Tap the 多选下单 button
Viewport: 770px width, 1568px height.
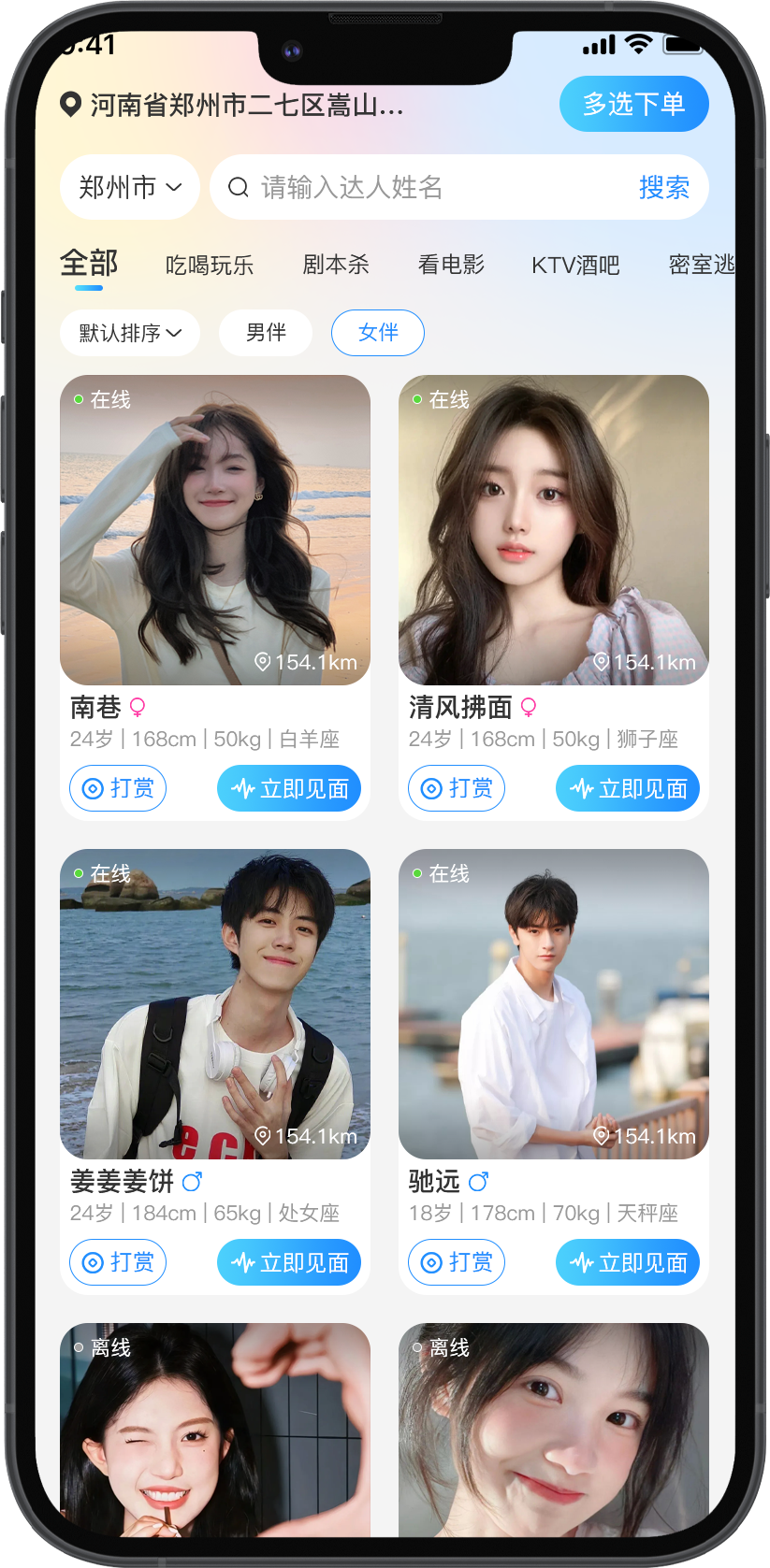(633, 104)
